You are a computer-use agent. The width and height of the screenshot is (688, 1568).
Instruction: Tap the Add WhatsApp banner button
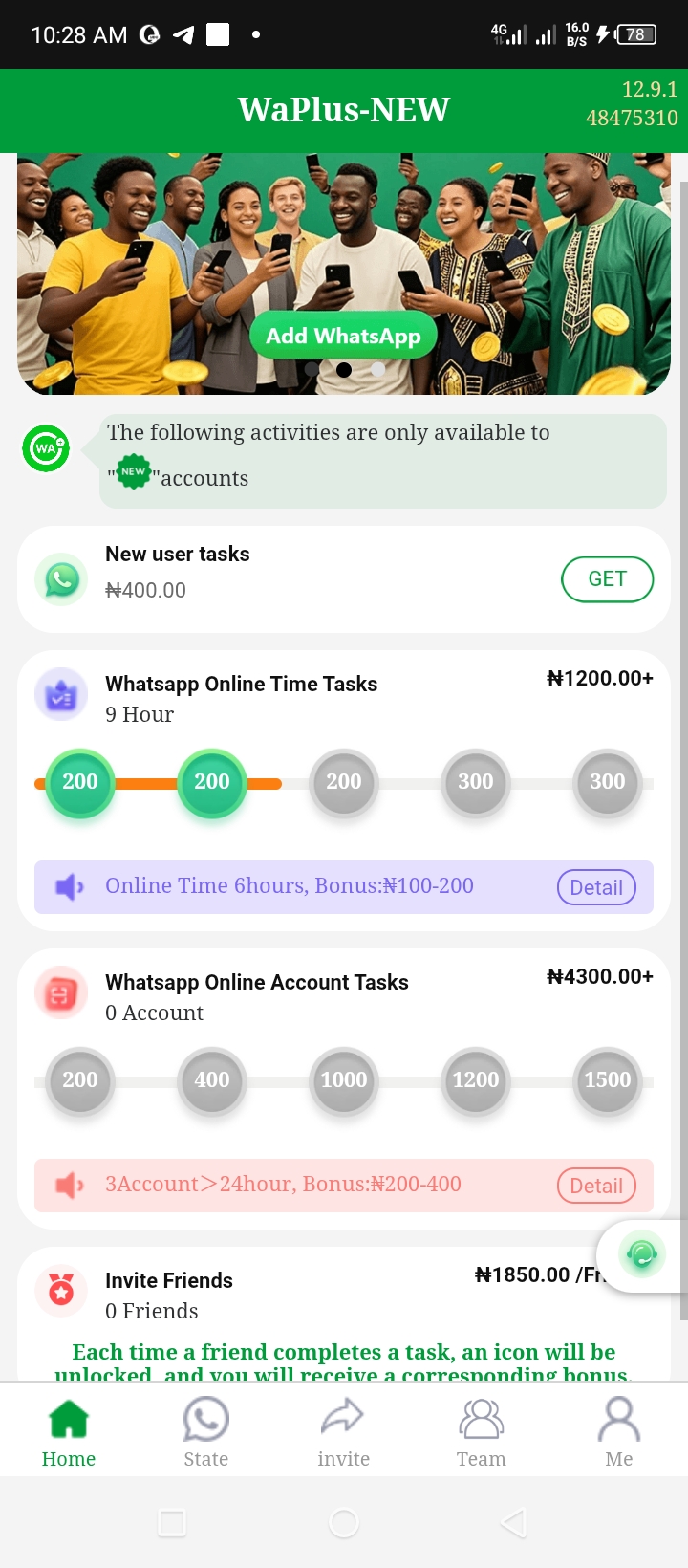343,337
